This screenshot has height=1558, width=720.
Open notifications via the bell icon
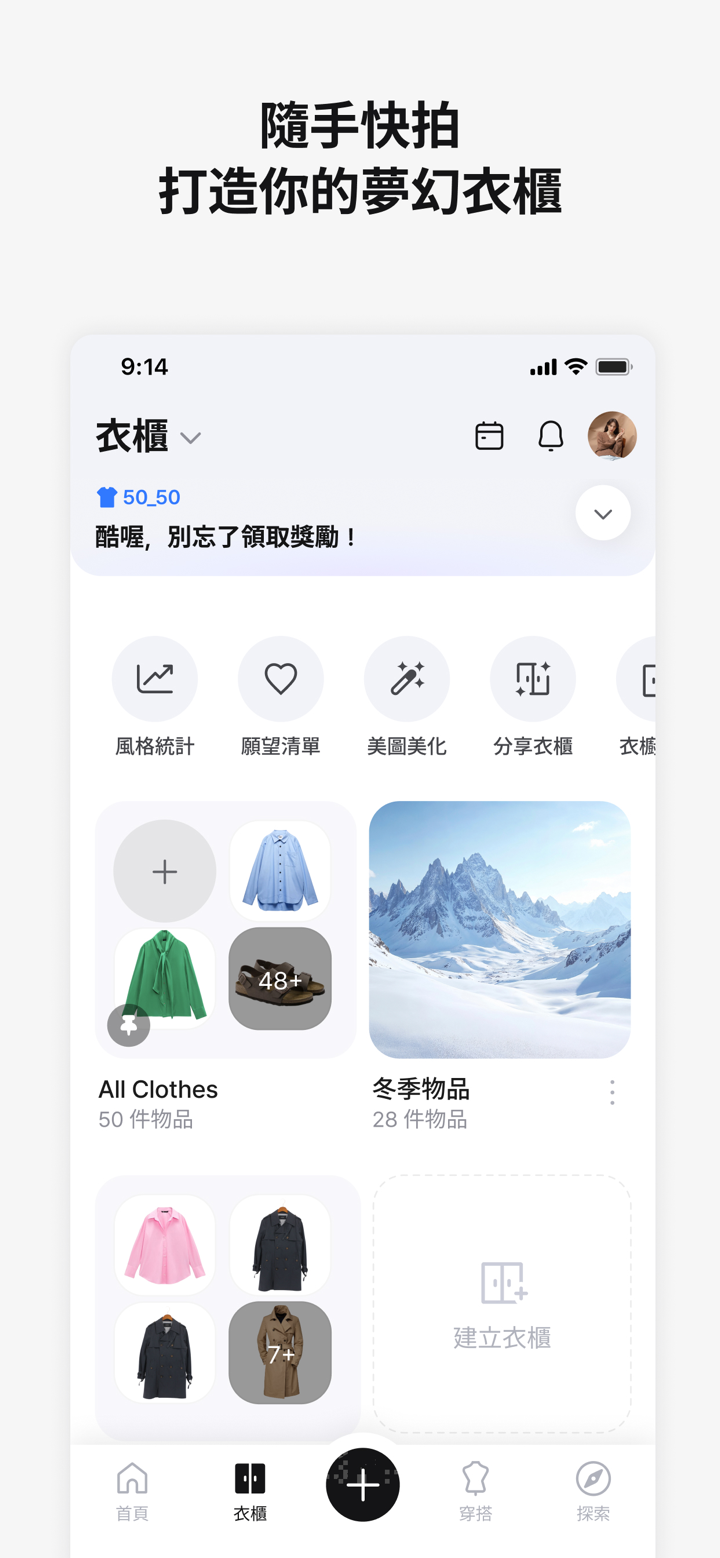(549, 436)
